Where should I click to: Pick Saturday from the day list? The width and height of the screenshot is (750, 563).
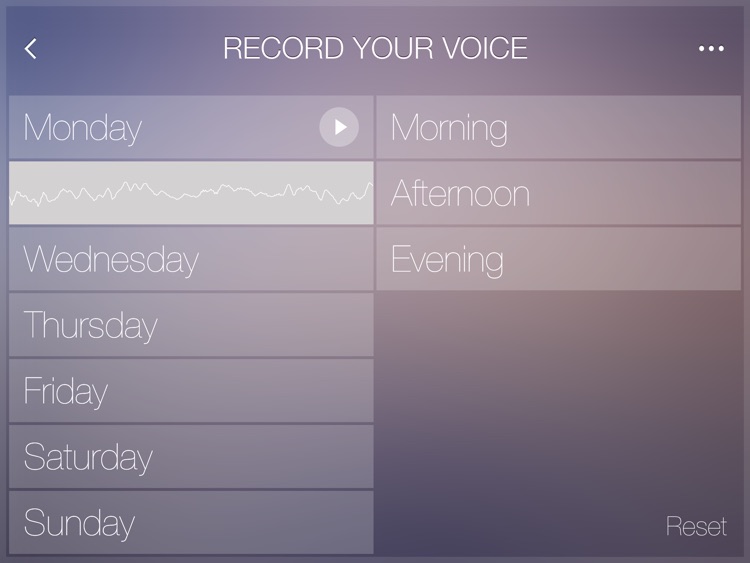pos(191,457)
